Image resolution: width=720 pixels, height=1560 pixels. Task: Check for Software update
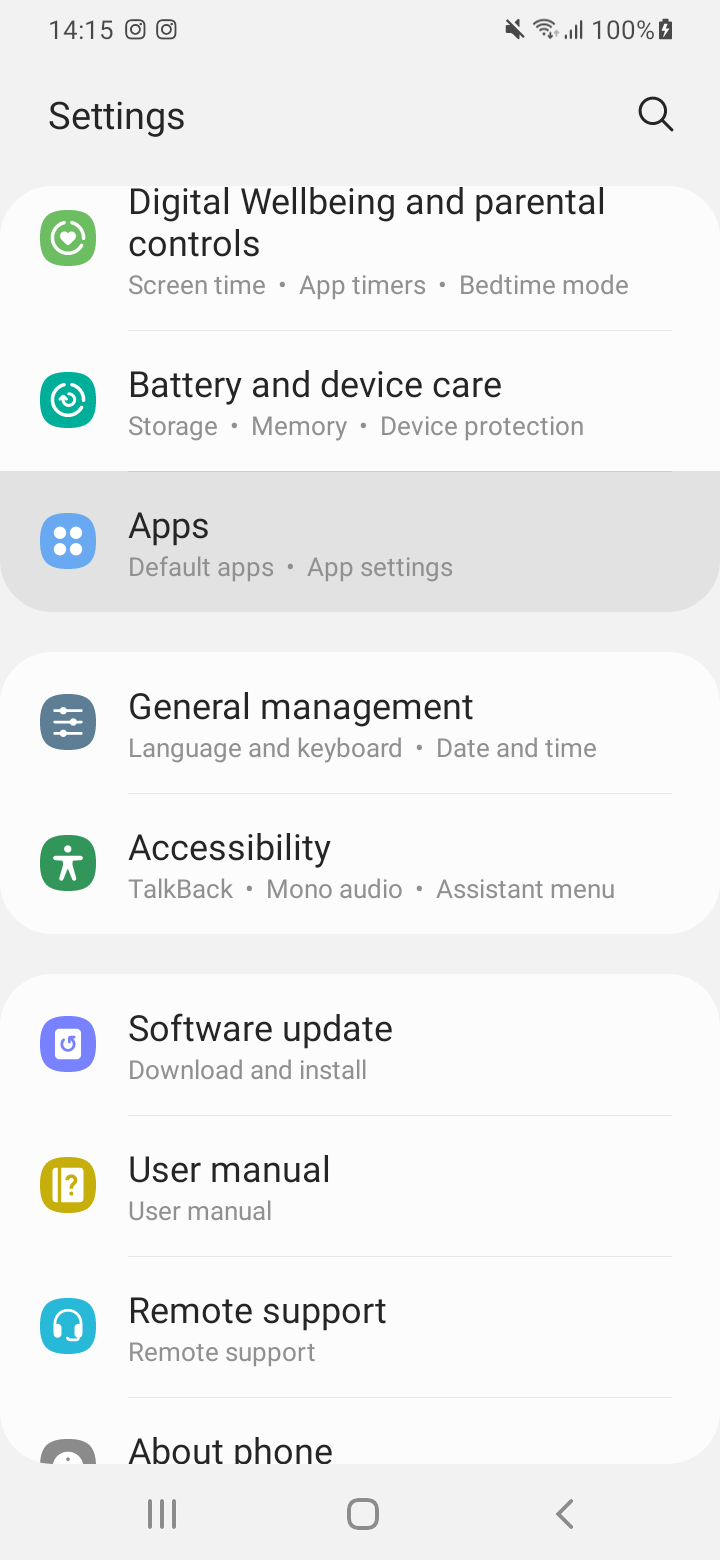360,1045
